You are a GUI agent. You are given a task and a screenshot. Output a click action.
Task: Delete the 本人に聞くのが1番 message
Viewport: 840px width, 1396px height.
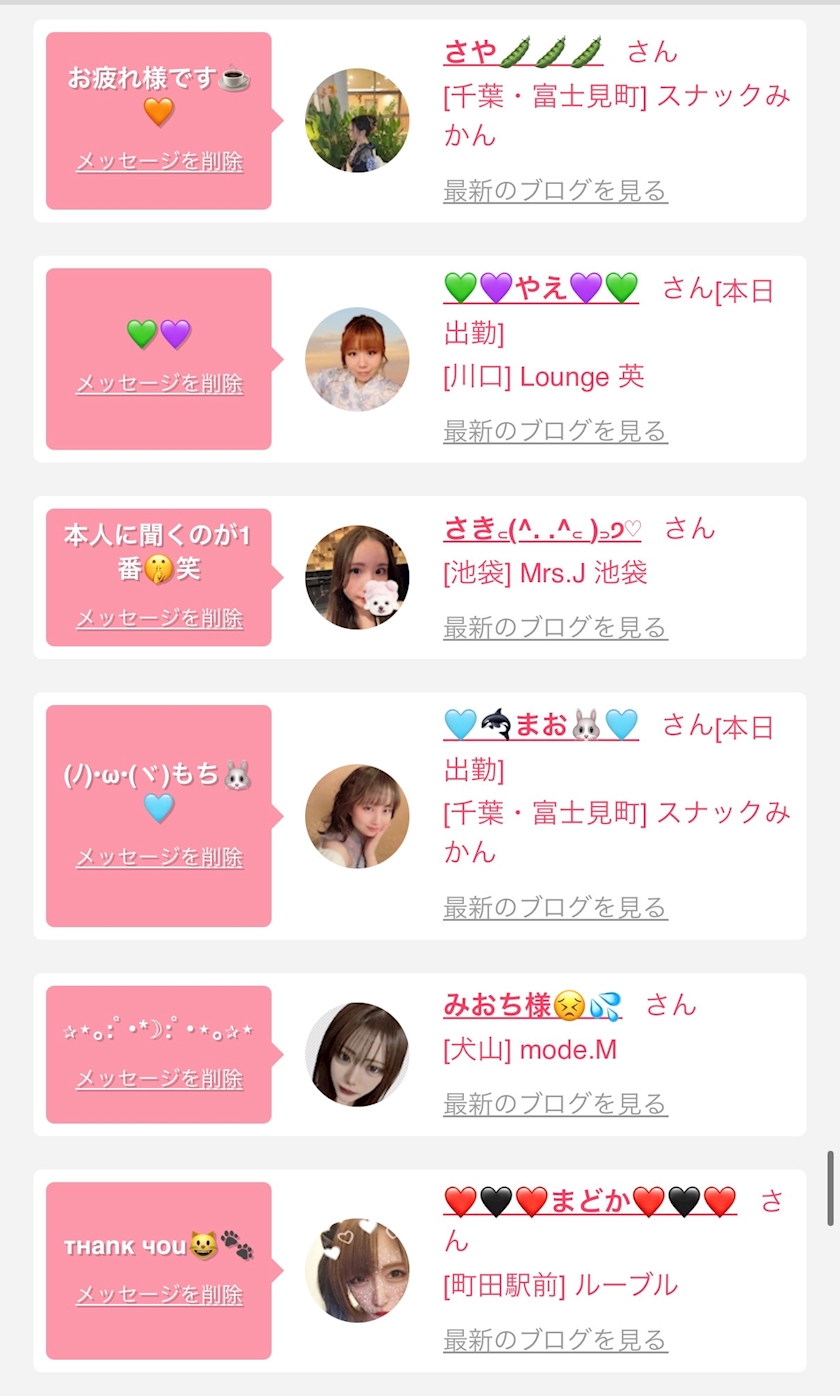[159, 619]
